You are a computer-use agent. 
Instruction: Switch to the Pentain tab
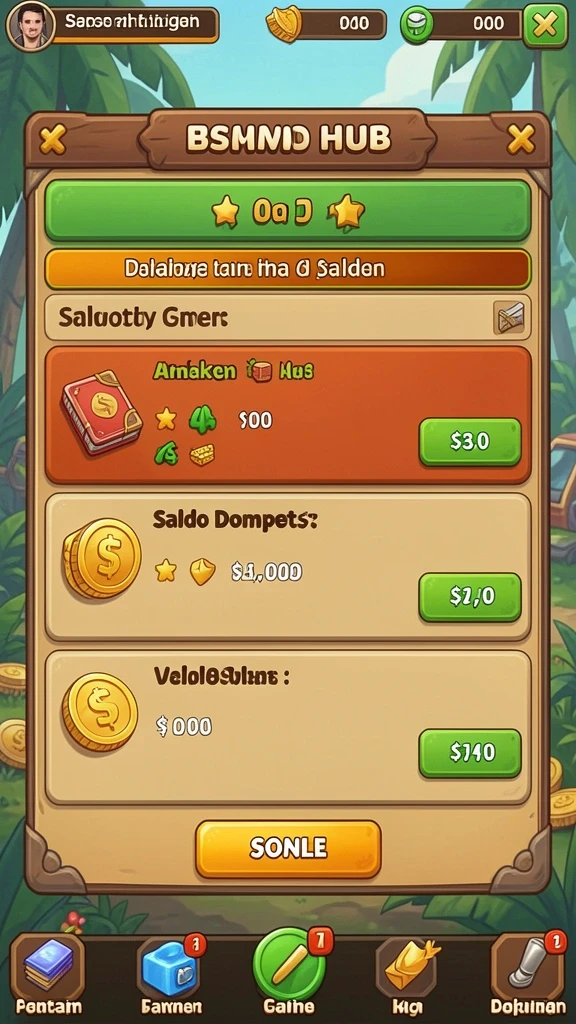point(48,975)
